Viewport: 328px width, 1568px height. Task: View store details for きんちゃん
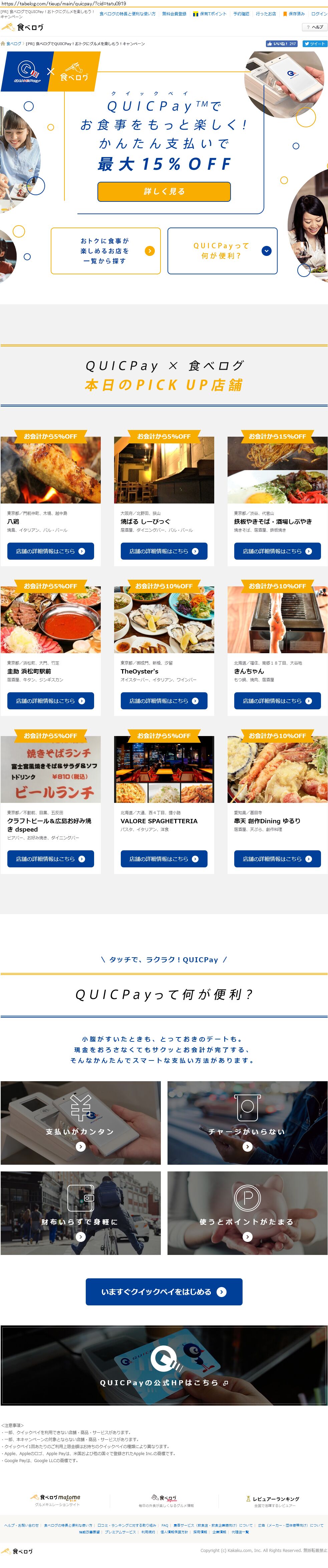(x=277, y=701)
